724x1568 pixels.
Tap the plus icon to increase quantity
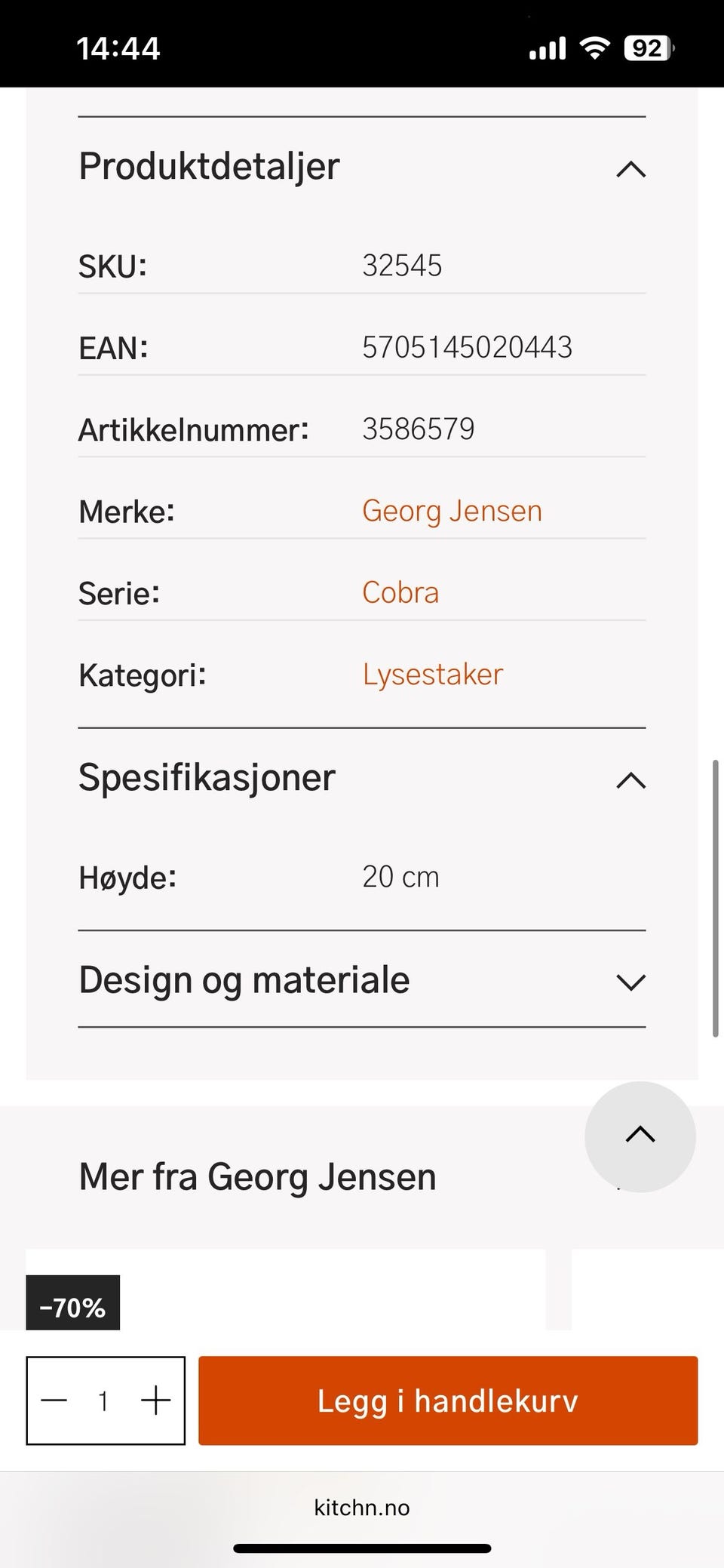click(155, 1400)
